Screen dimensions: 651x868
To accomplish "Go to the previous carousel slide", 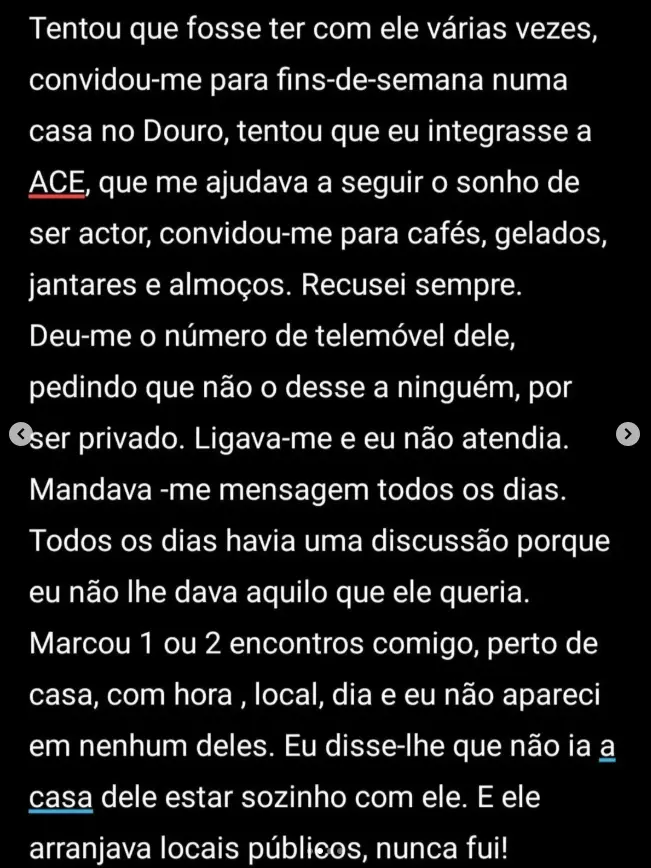I will tap(21, 434).
